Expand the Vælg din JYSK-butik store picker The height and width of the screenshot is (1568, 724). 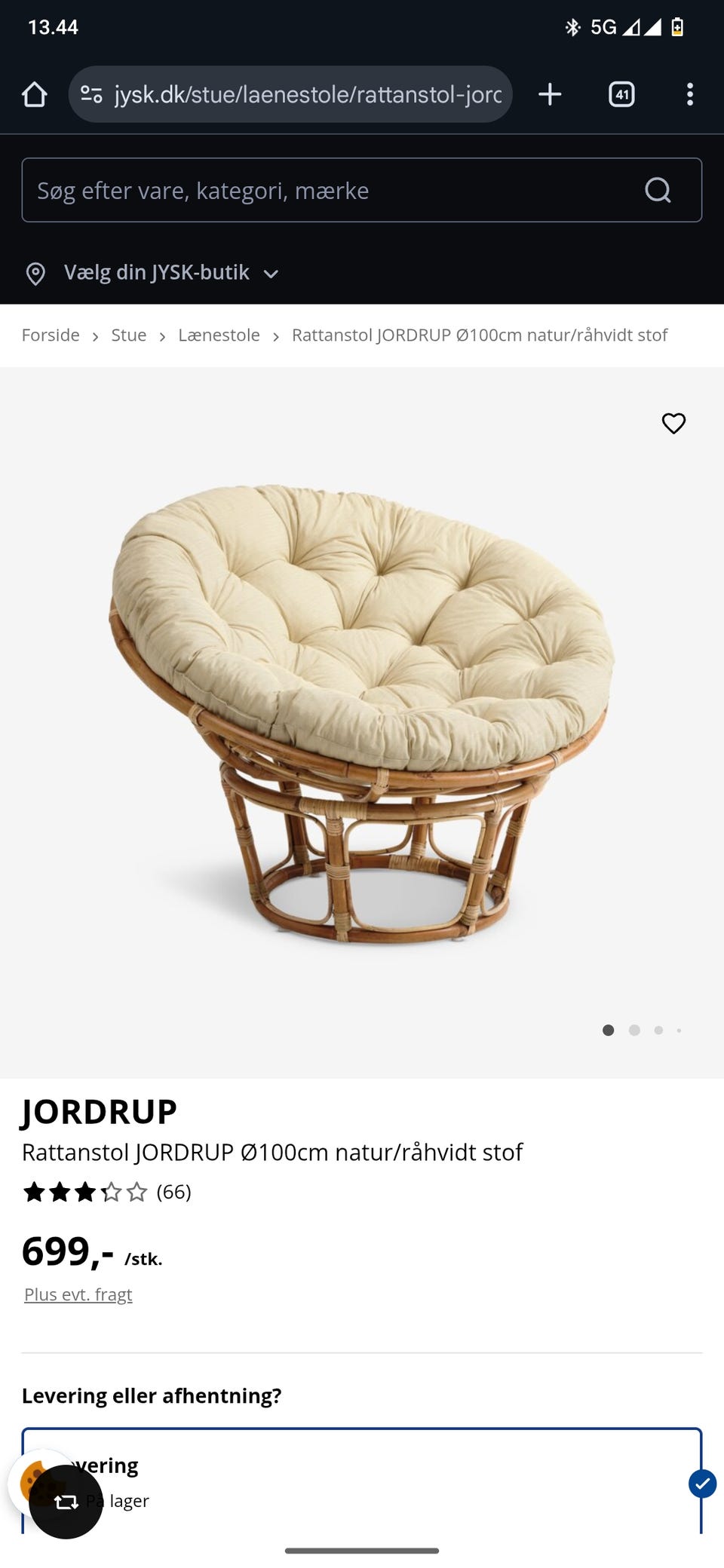pyautogui.click(x=155, y=273)
